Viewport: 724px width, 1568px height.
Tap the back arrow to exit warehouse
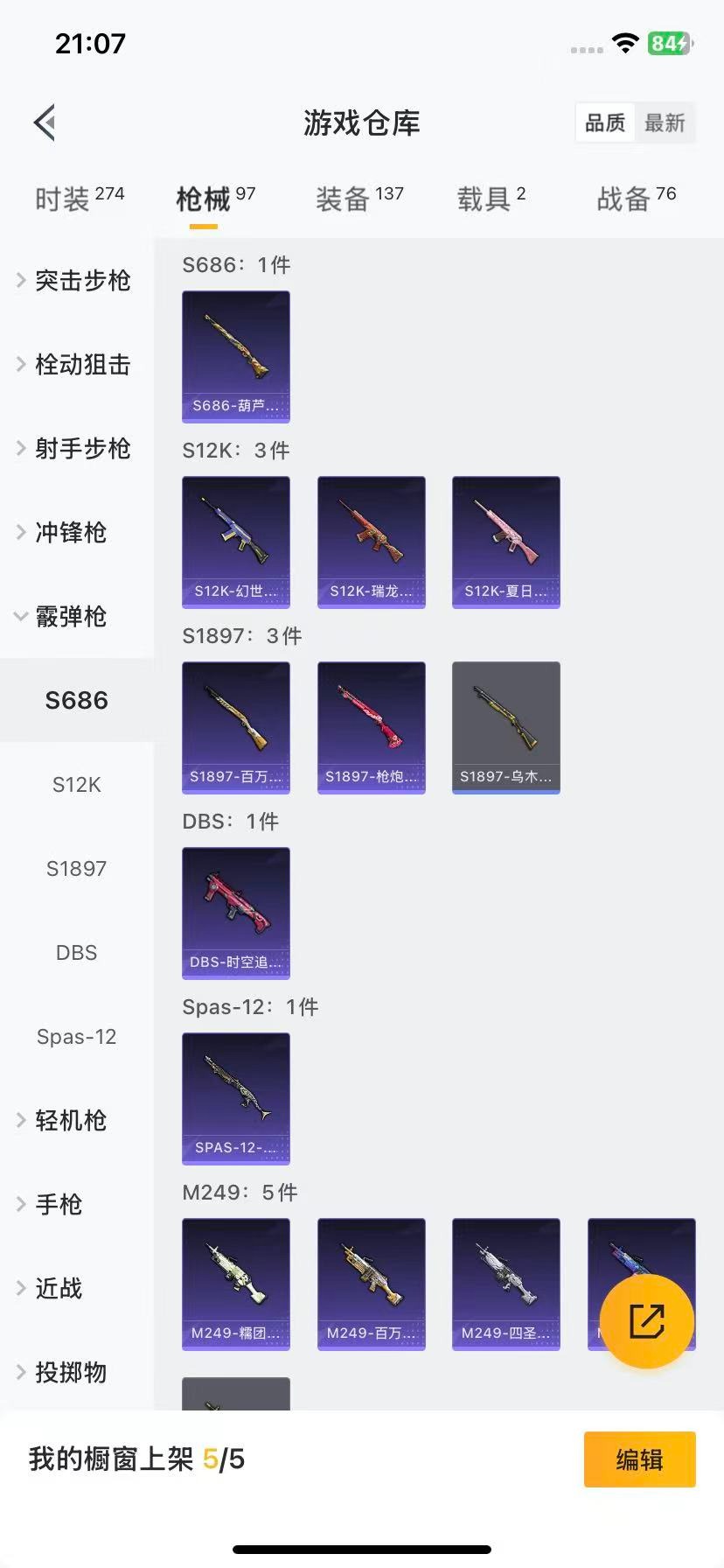pos(44,122)
